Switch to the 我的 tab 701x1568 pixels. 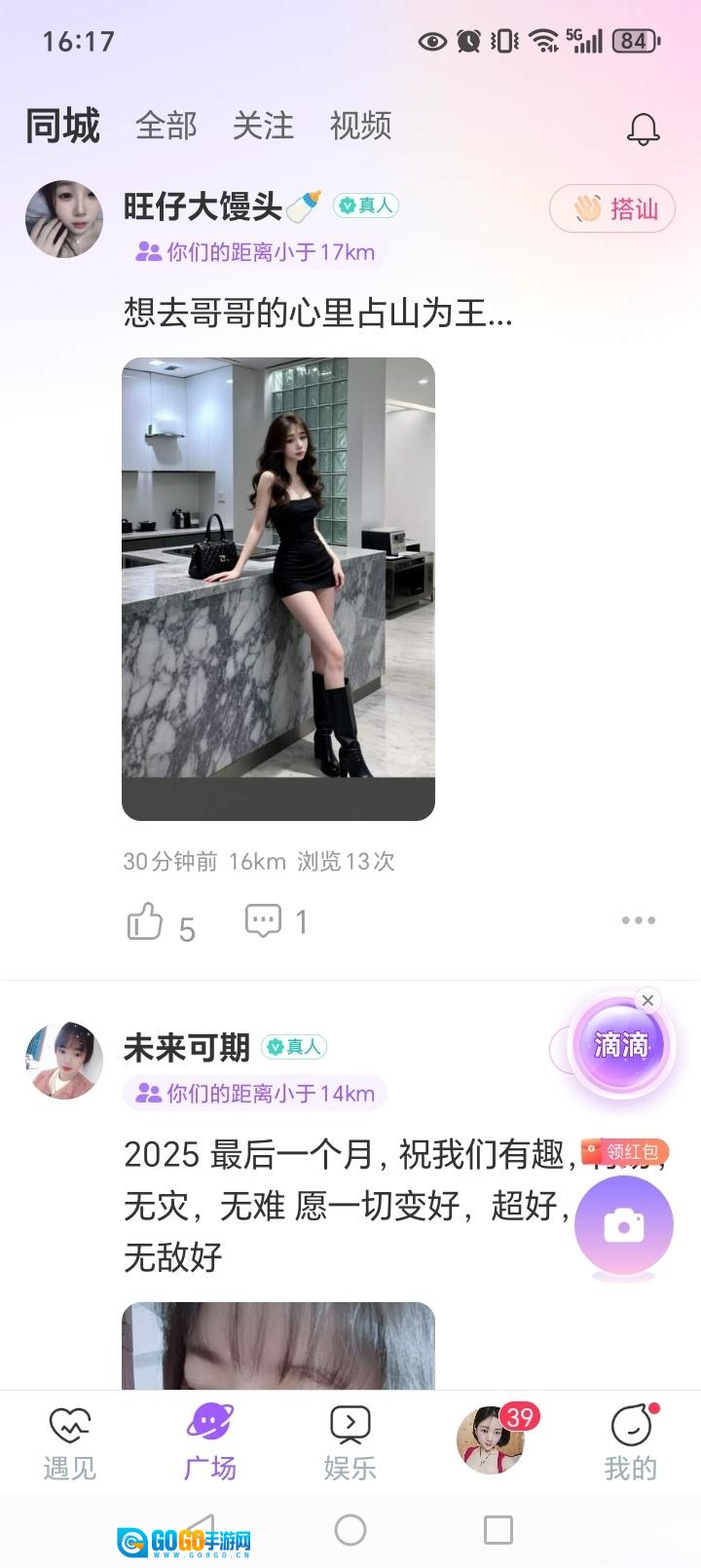pos(631,1443)
